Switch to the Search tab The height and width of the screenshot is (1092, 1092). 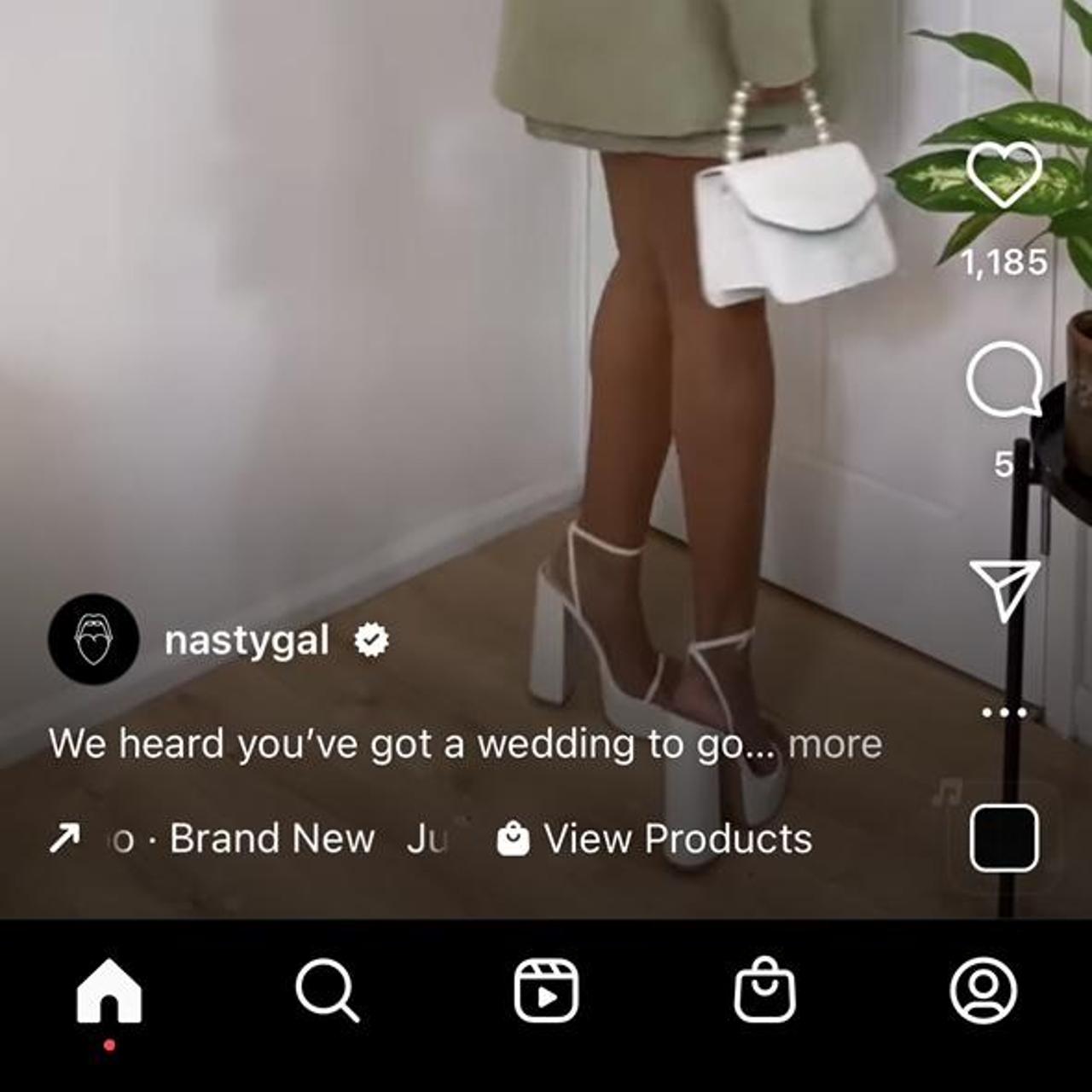[327, 990]
